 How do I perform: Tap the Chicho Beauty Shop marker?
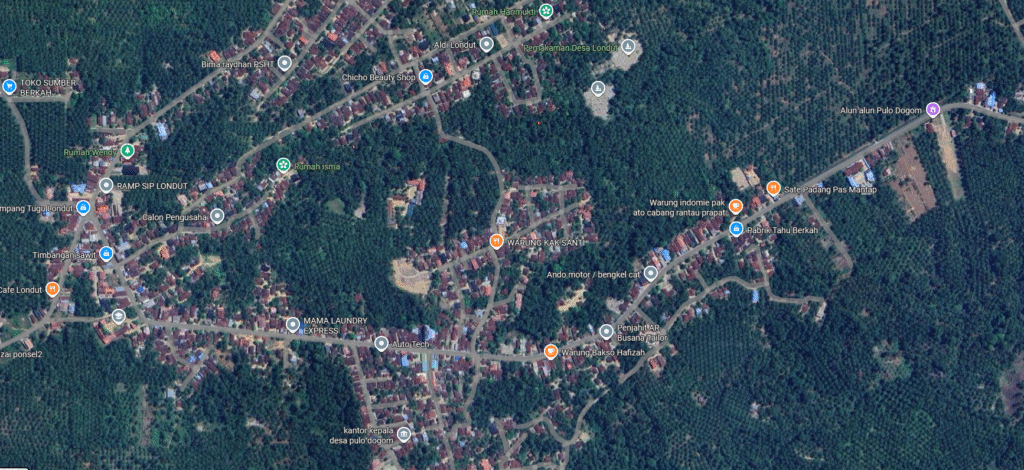[x=425, y=76]
